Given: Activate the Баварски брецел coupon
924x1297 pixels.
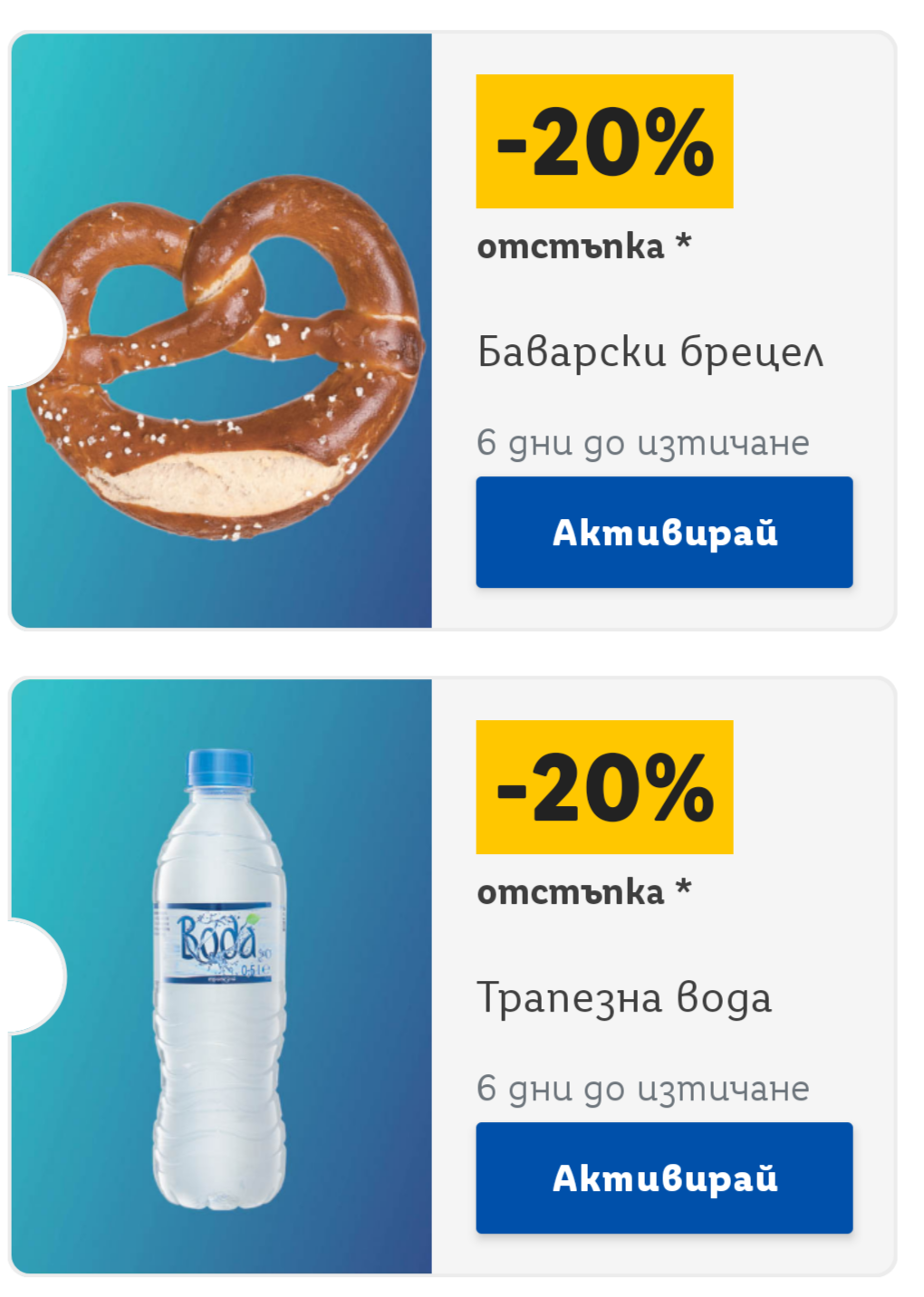Looking at the screenshot, I should (664, 533).
